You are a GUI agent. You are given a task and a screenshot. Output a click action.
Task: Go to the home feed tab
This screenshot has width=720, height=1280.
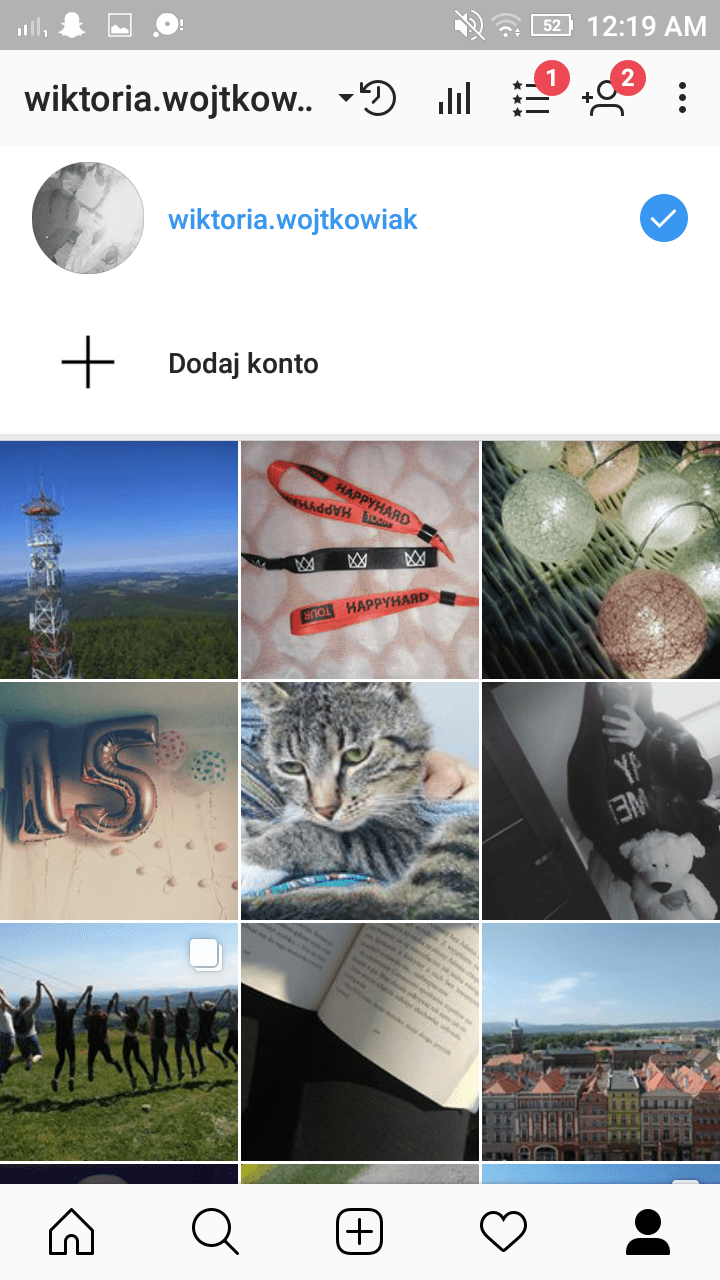tap(72, 1232)
